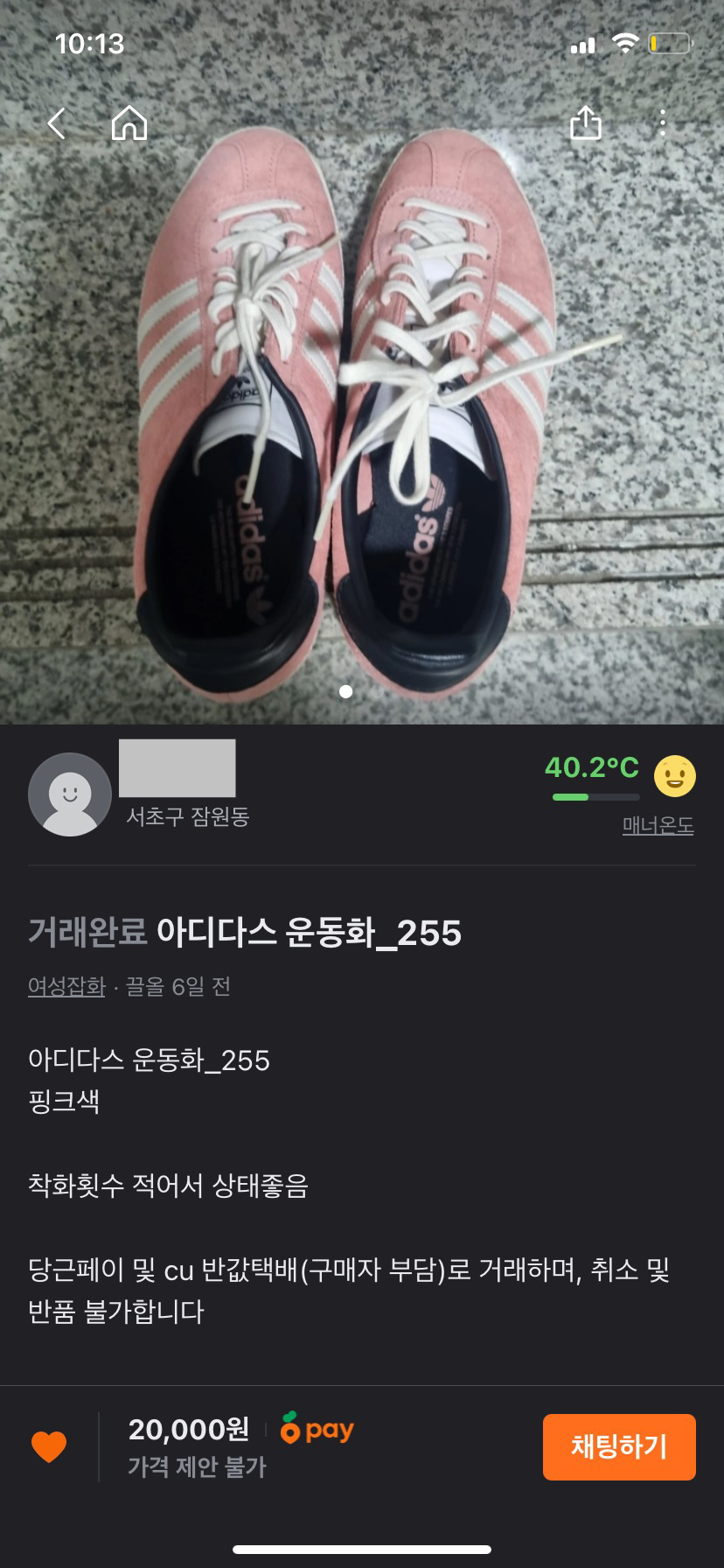Open the three-dot overflow menu
724x1568 pixels.
pos(663,123)
